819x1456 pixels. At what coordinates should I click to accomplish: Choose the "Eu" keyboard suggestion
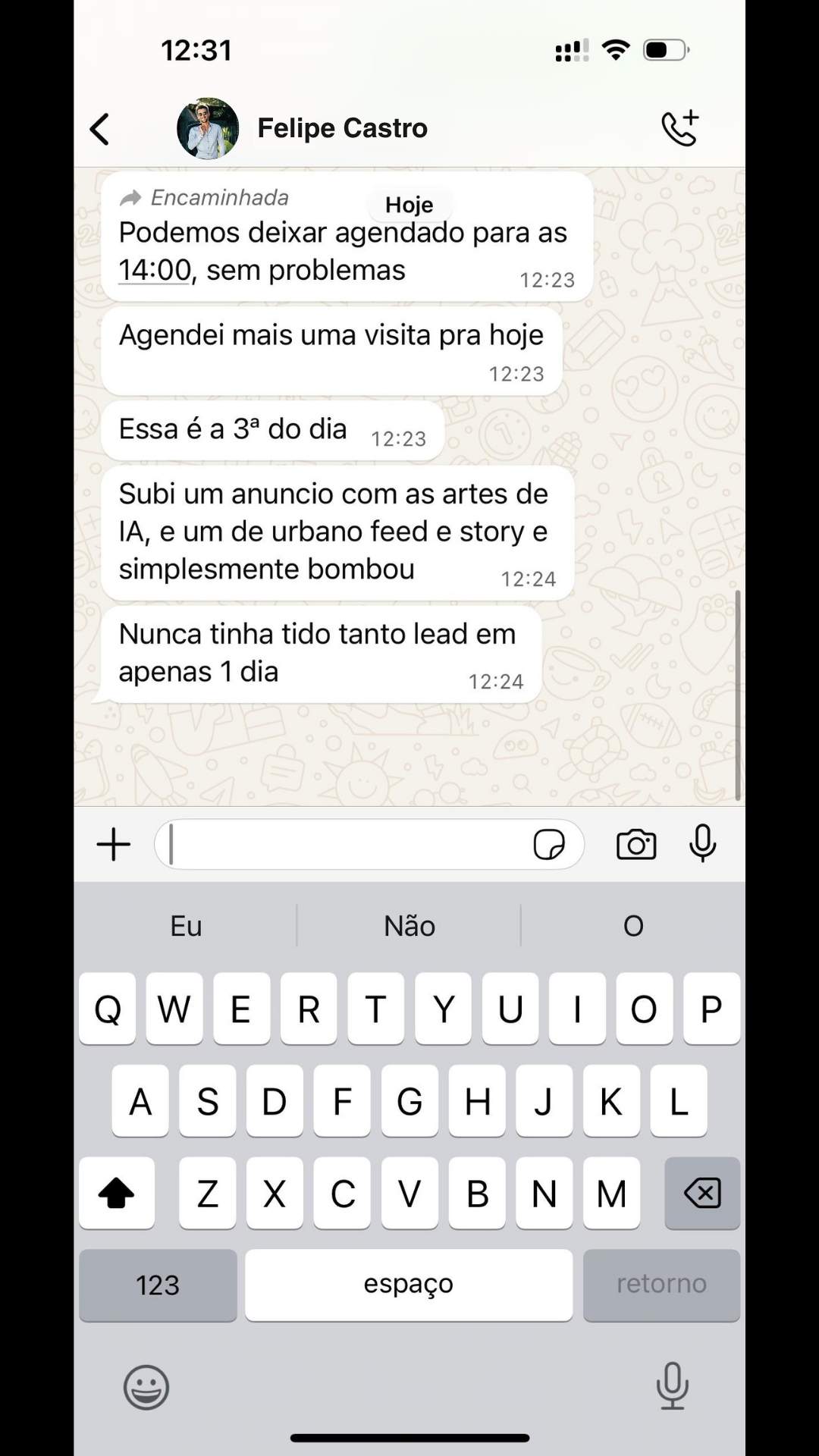coord(186,926)
